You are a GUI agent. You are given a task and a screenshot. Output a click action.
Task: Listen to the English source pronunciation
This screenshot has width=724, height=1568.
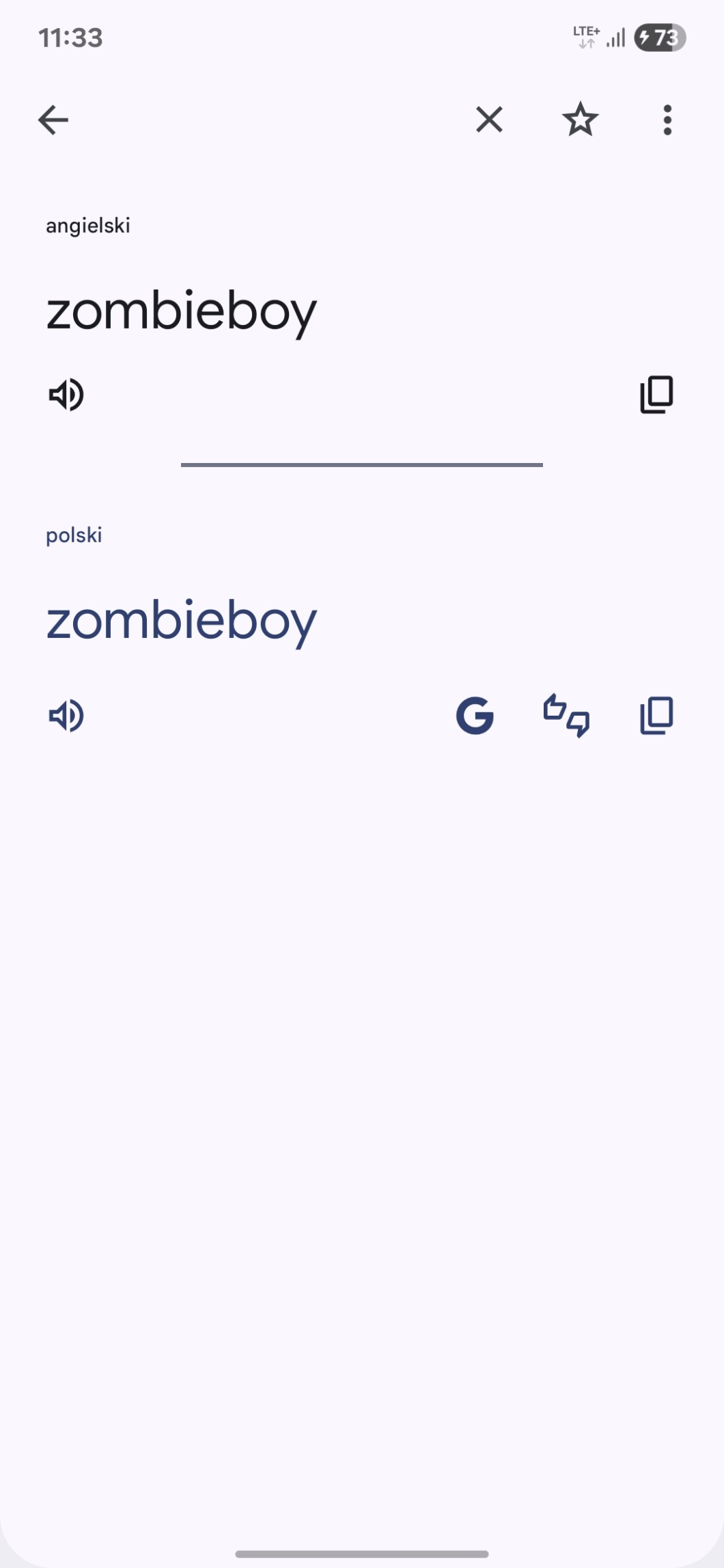pyautogui.click(x=66, y=395)
